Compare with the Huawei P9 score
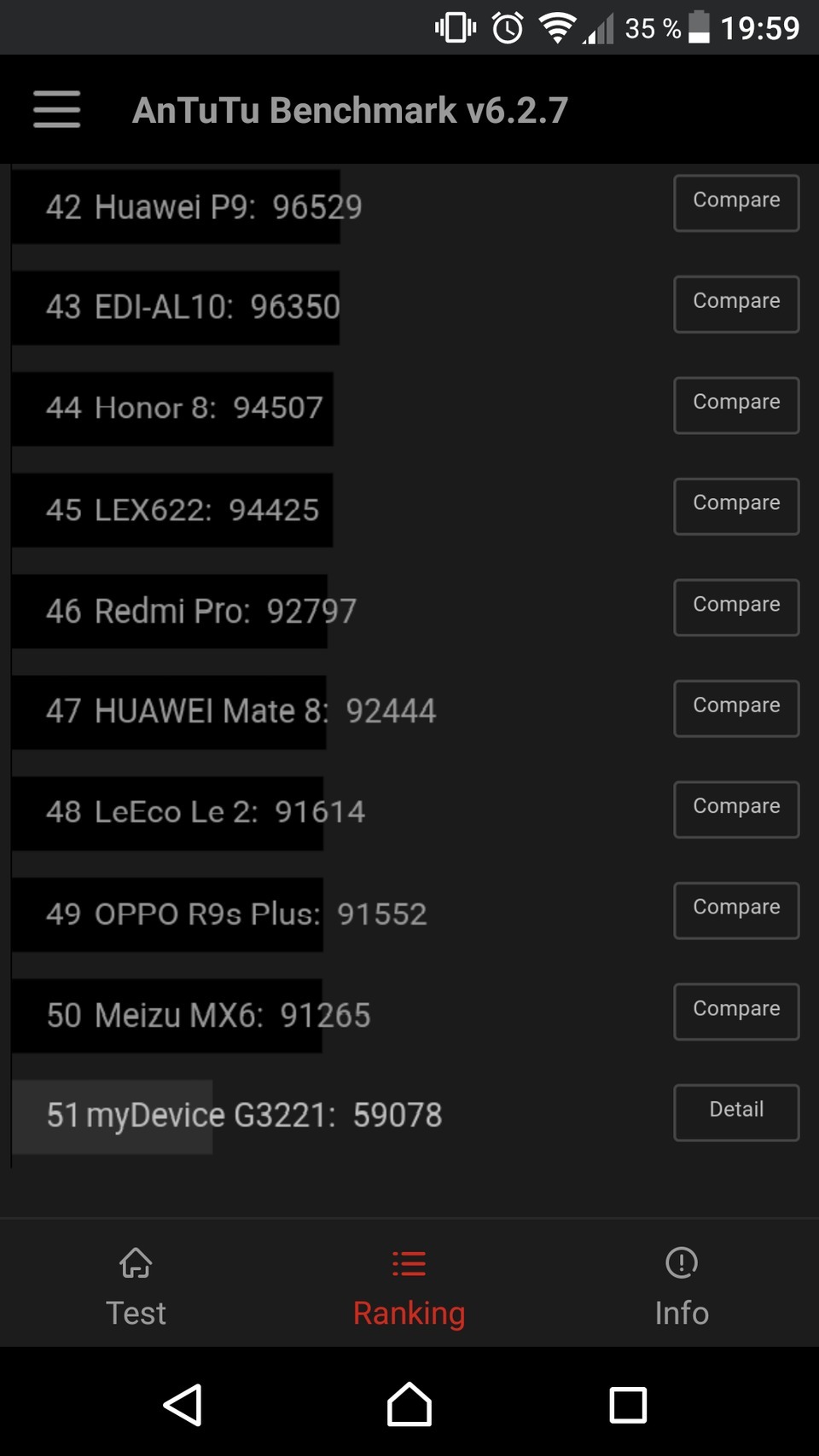This screenshot has width=819, height=1456. [x=735, y=203]
